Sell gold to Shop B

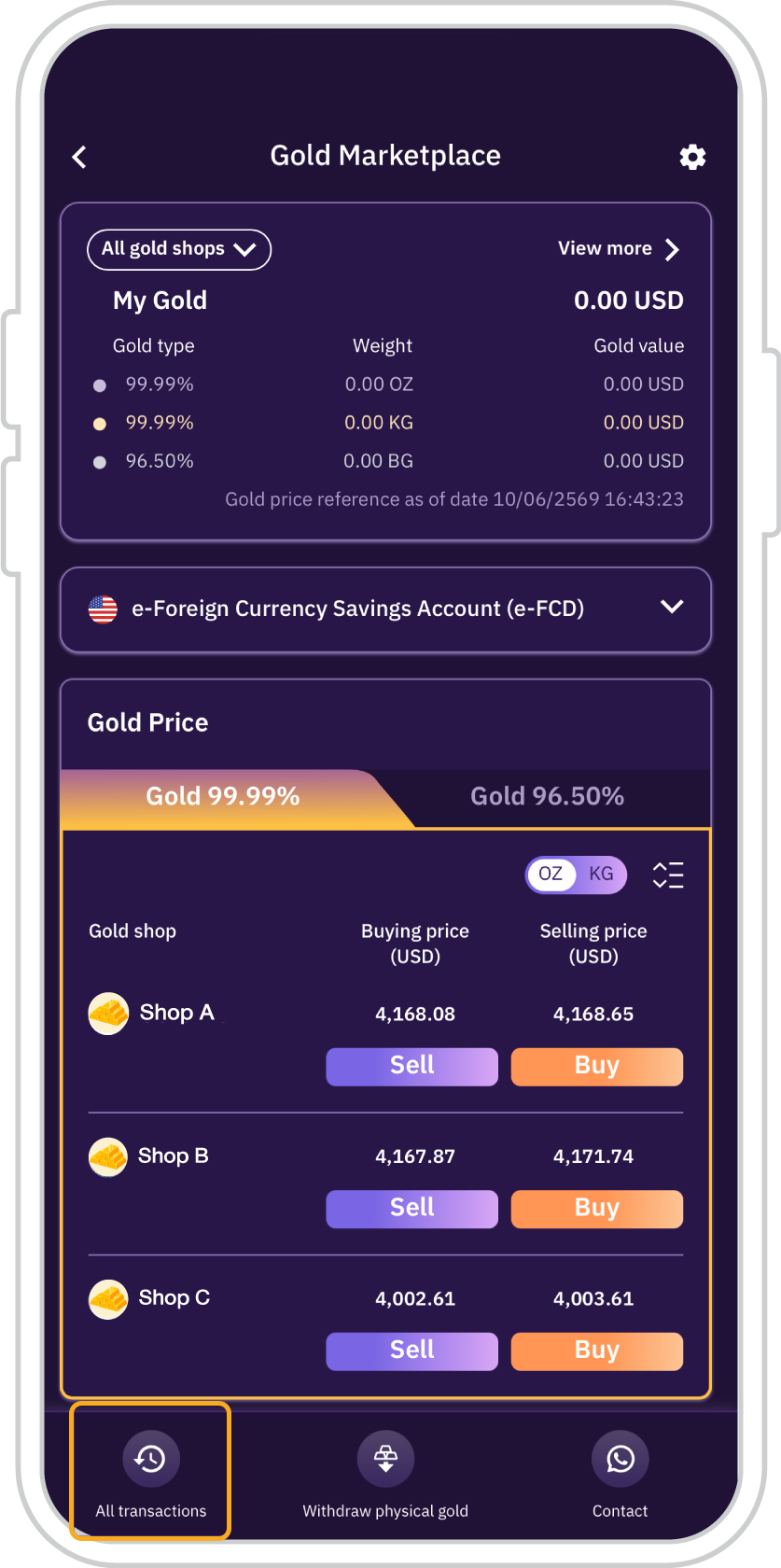pos(411,1209)
